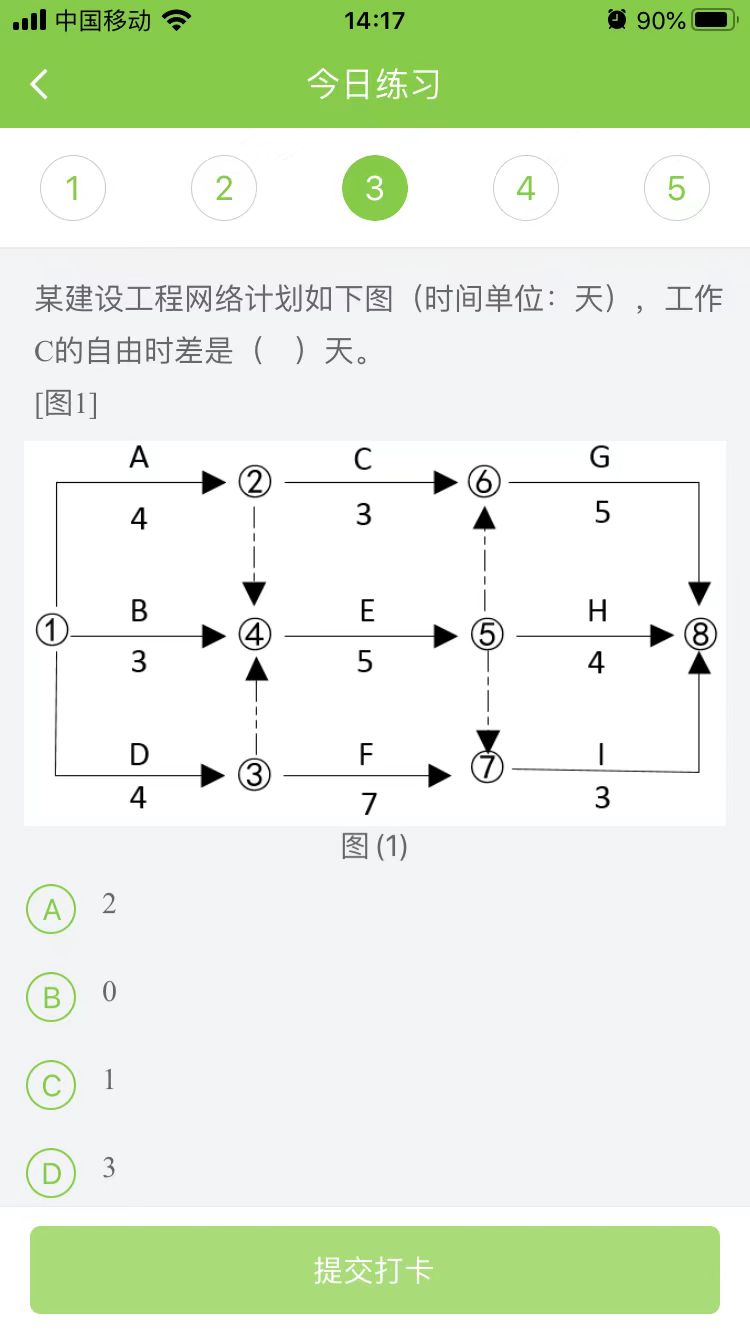Jump to question 2

pyautogui.click(x=224, y=188)
